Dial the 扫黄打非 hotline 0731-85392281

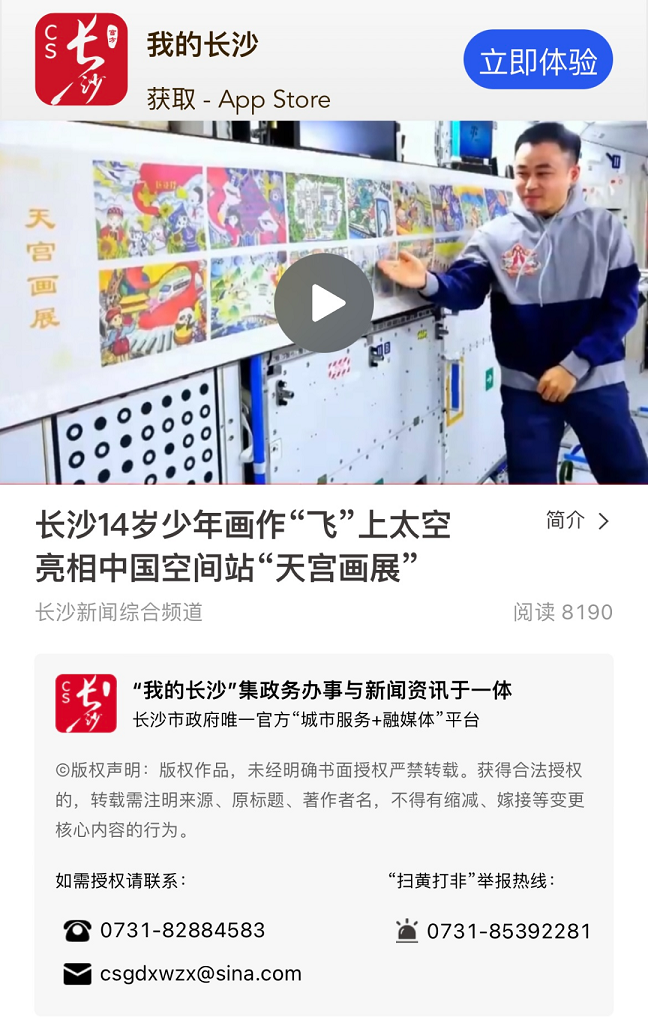tap(508, 931)
